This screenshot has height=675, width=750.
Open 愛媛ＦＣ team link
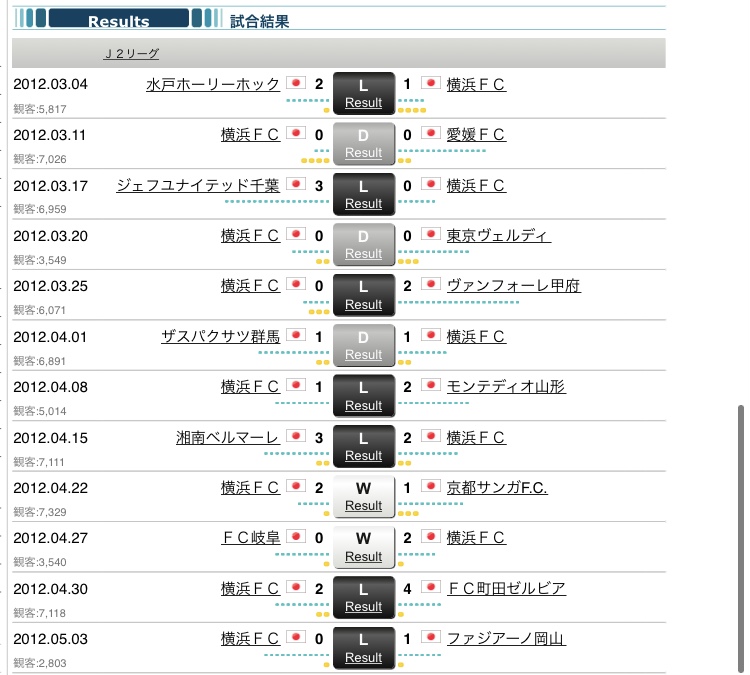(x=476, y=135)
